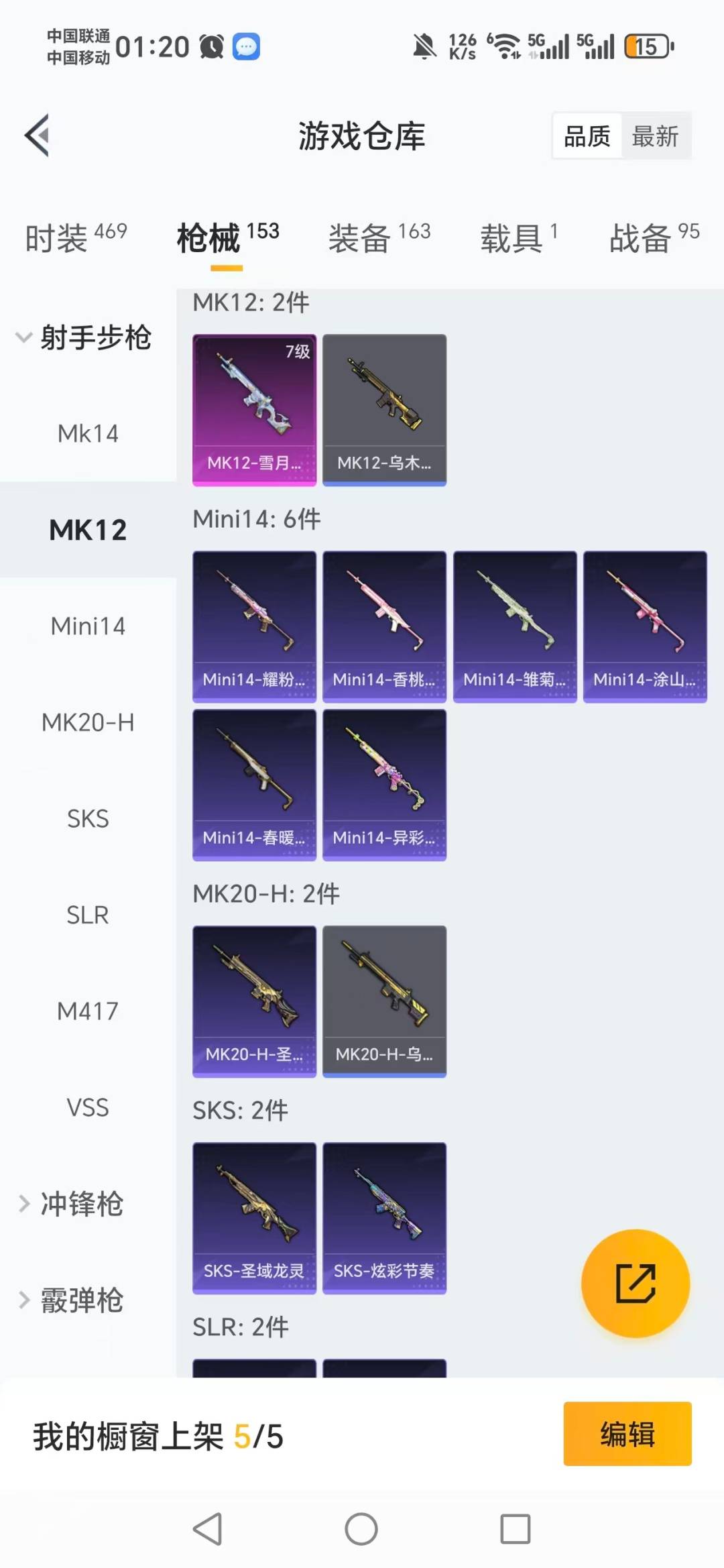Tap the system home button
724x1568 pixels.
pos(361,1529)
